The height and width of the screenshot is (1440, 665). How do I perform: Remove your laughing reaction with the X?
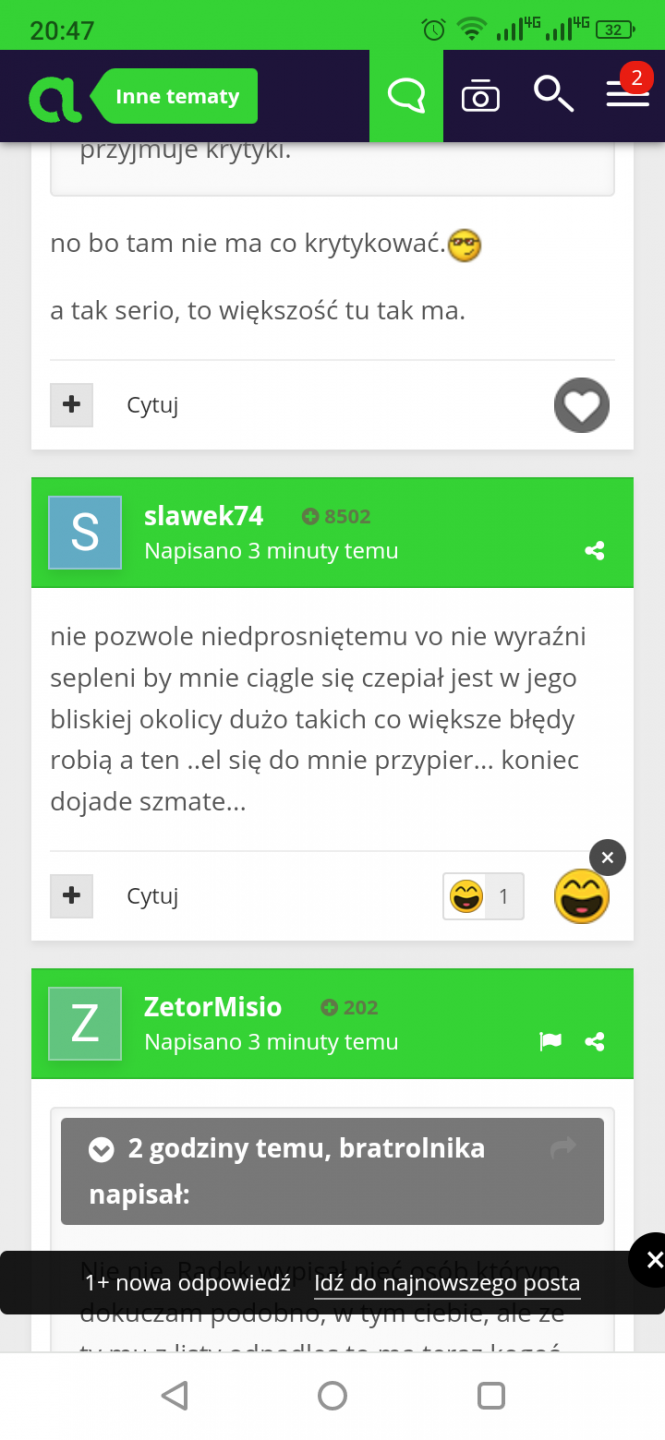[x=607, y=858]
